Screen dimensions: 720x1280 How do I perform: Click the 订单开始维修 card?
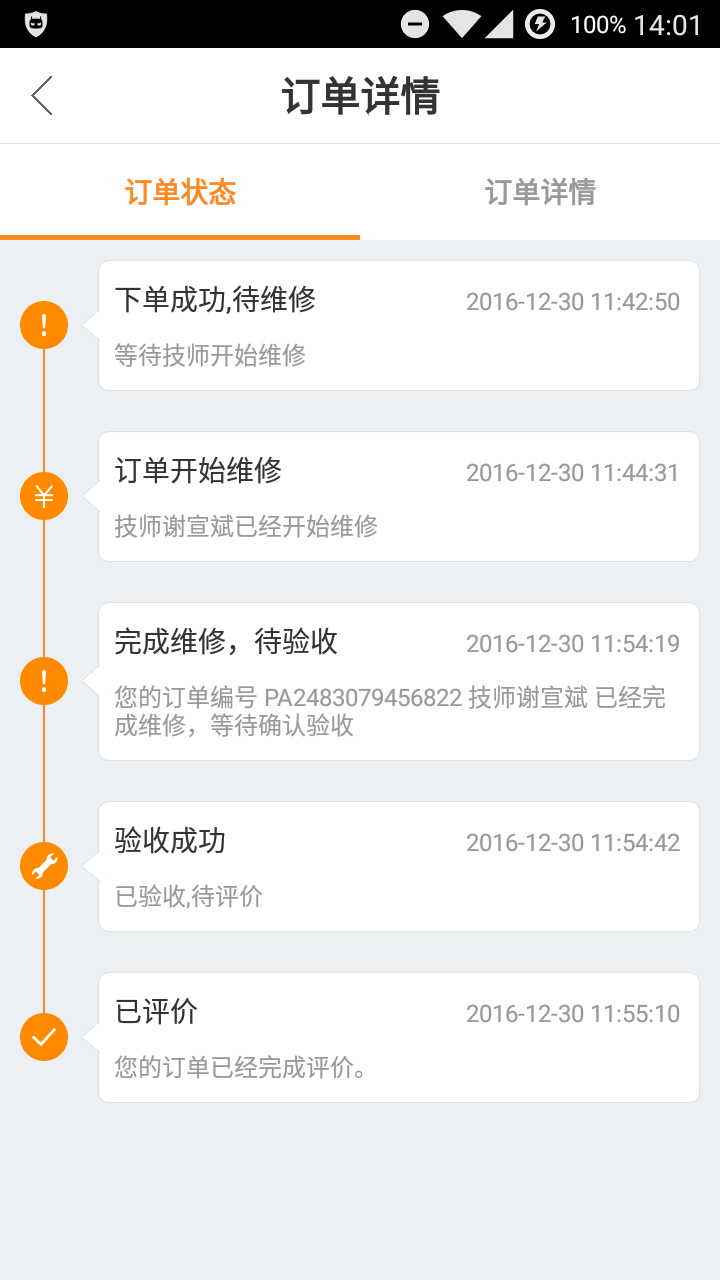[398, 496]
